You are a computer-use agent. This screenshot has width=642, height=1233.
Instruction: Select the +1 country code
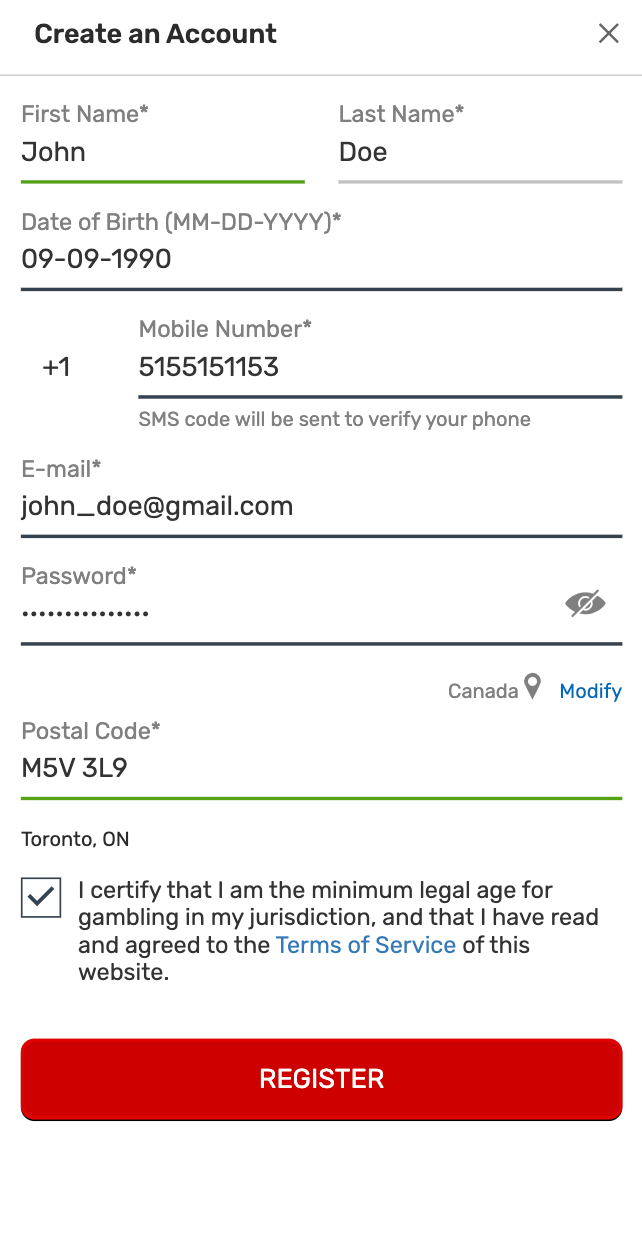57,368
